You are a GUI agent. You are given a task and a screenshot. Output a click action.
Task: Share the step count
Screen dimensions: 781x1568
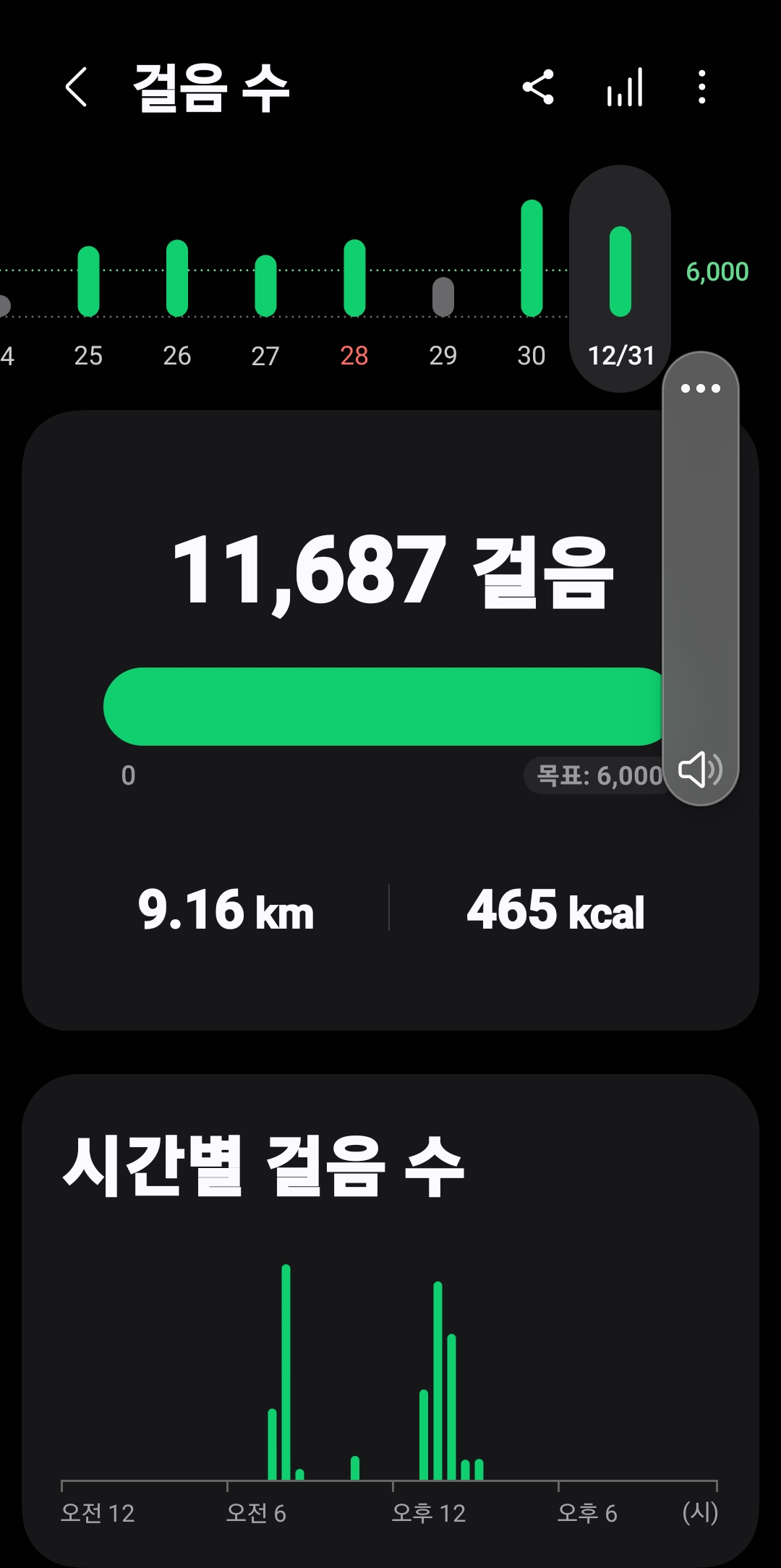click(538, 88)
